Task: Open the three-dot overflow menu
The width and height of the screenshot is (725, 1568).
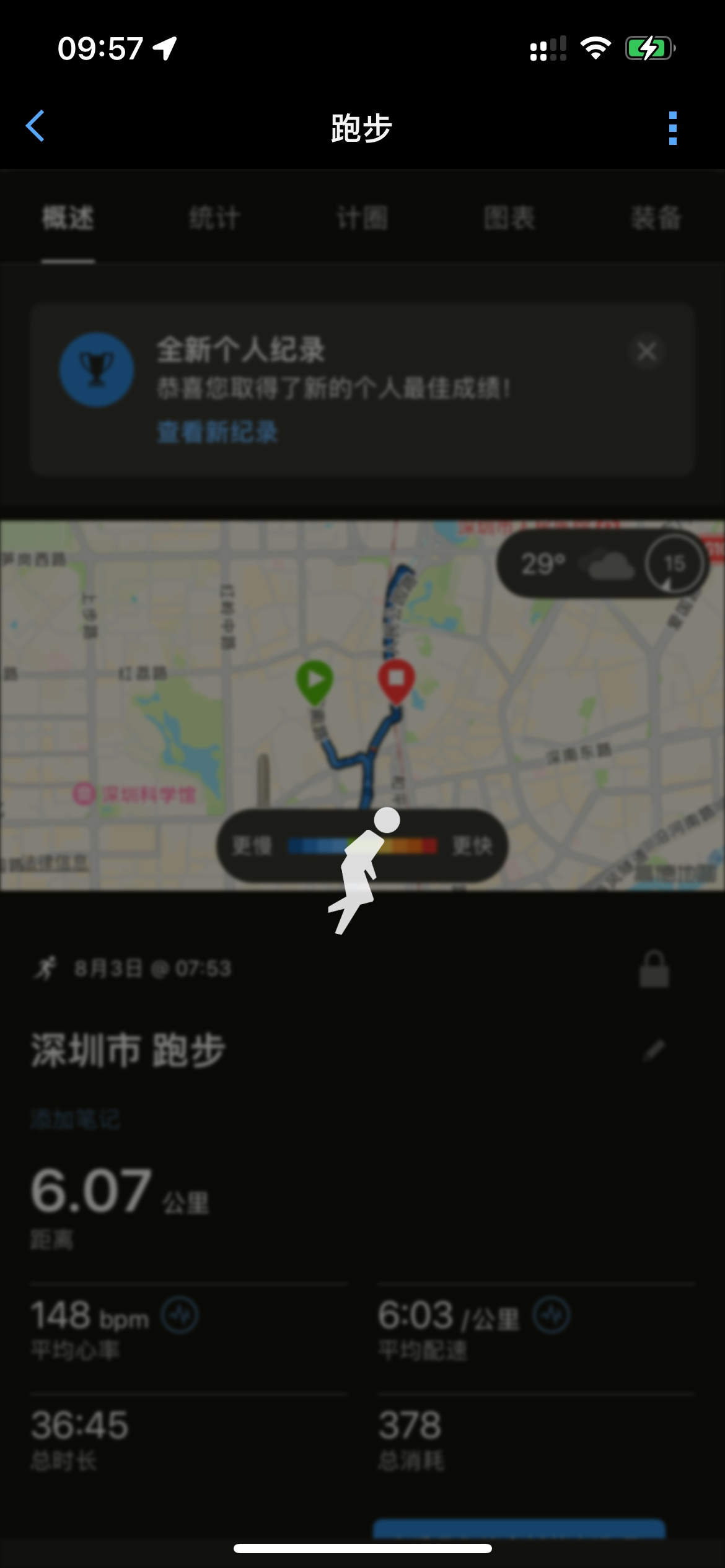Action: (x=672, y=128)
